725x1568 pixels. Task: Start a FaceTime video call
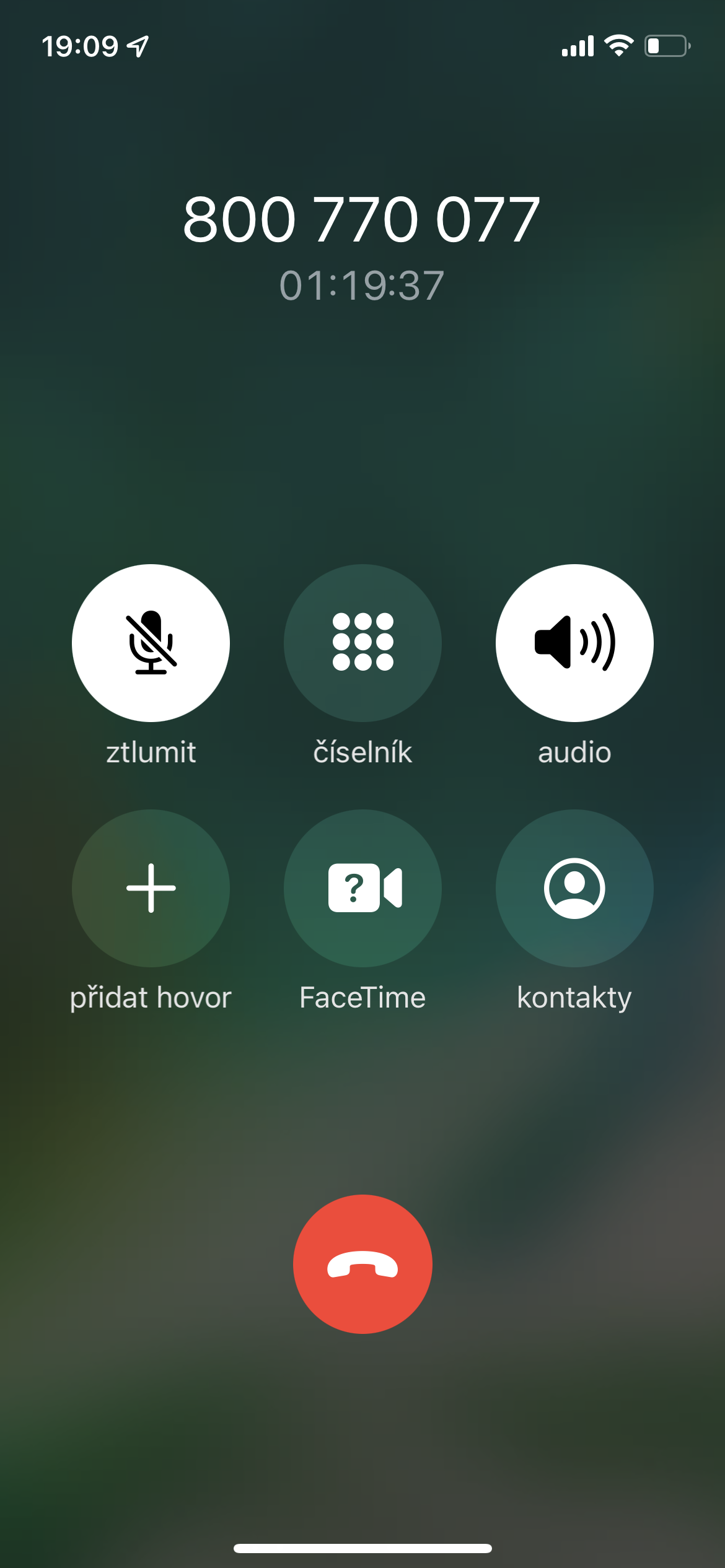(x=362, y=888)
